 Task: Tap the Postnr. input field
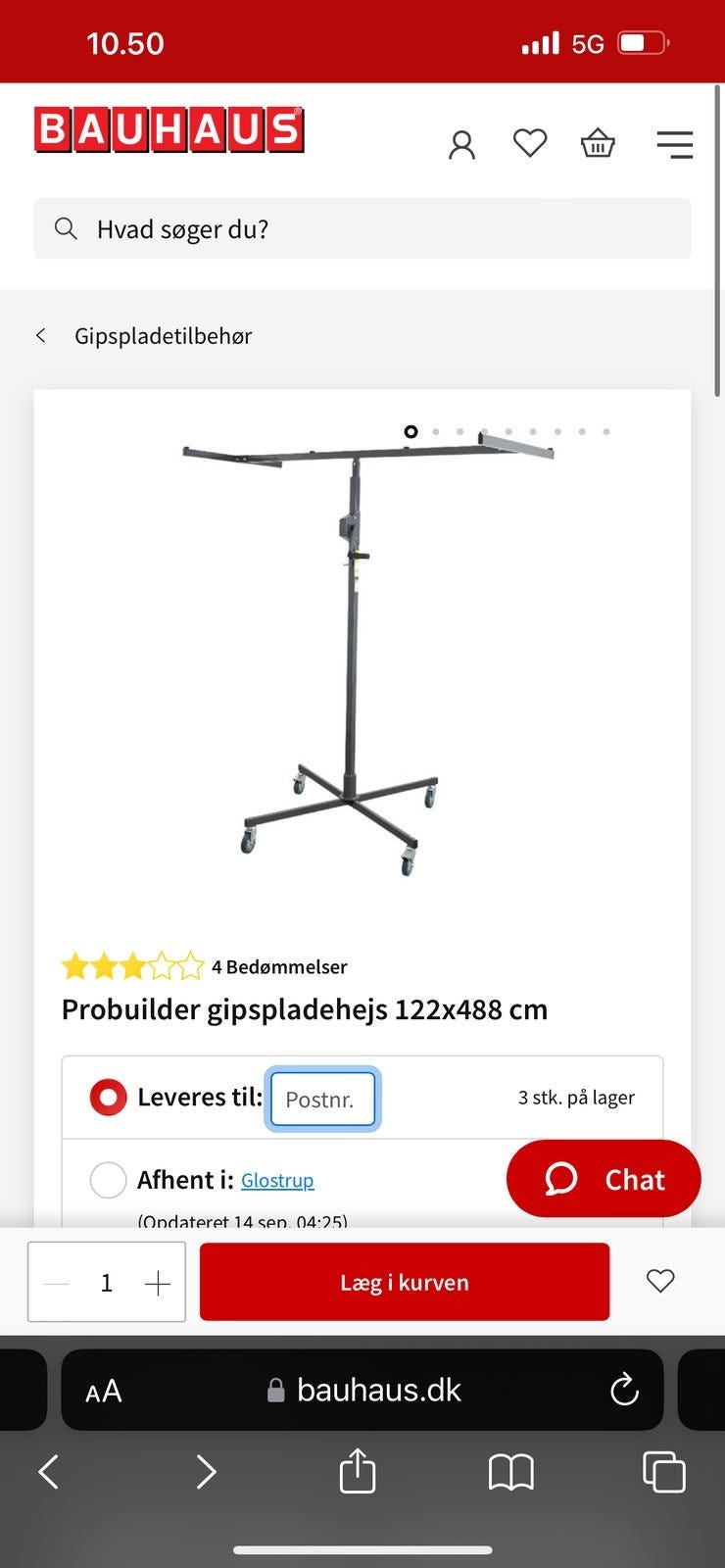click(x=322, y=1099)
